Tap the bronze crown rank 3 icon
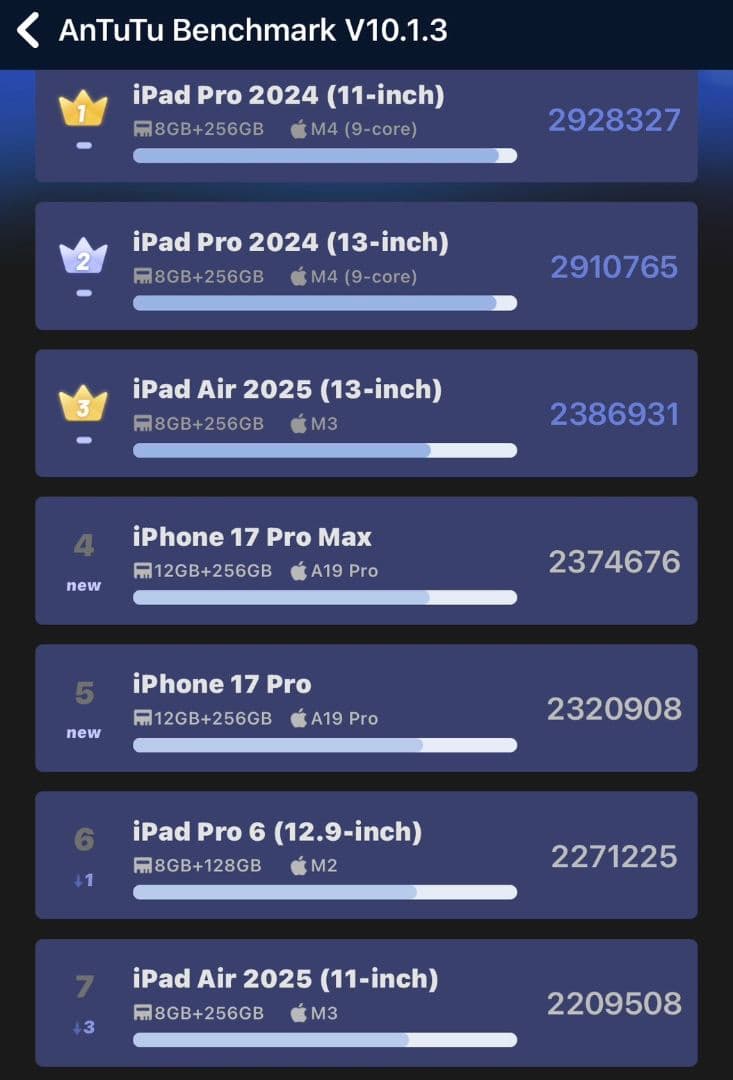Image resolution: width=733 pixels, height=1080 pixels. [84, 404]
